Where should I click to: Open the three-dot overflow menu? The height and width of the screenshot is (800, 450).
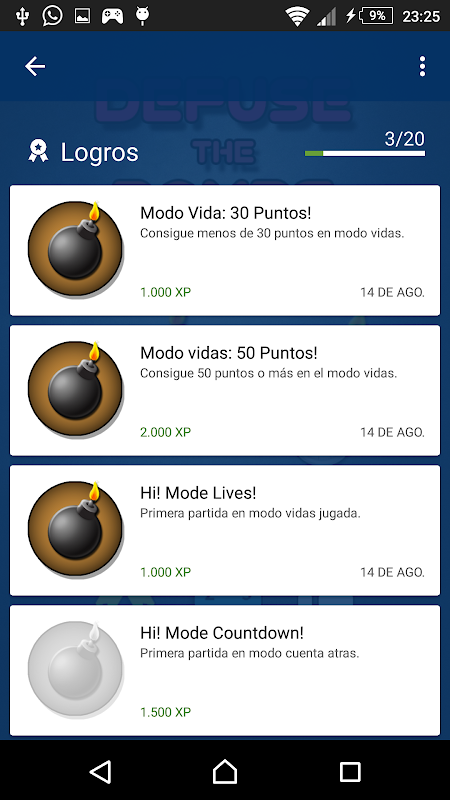click(x=422, y=66)
